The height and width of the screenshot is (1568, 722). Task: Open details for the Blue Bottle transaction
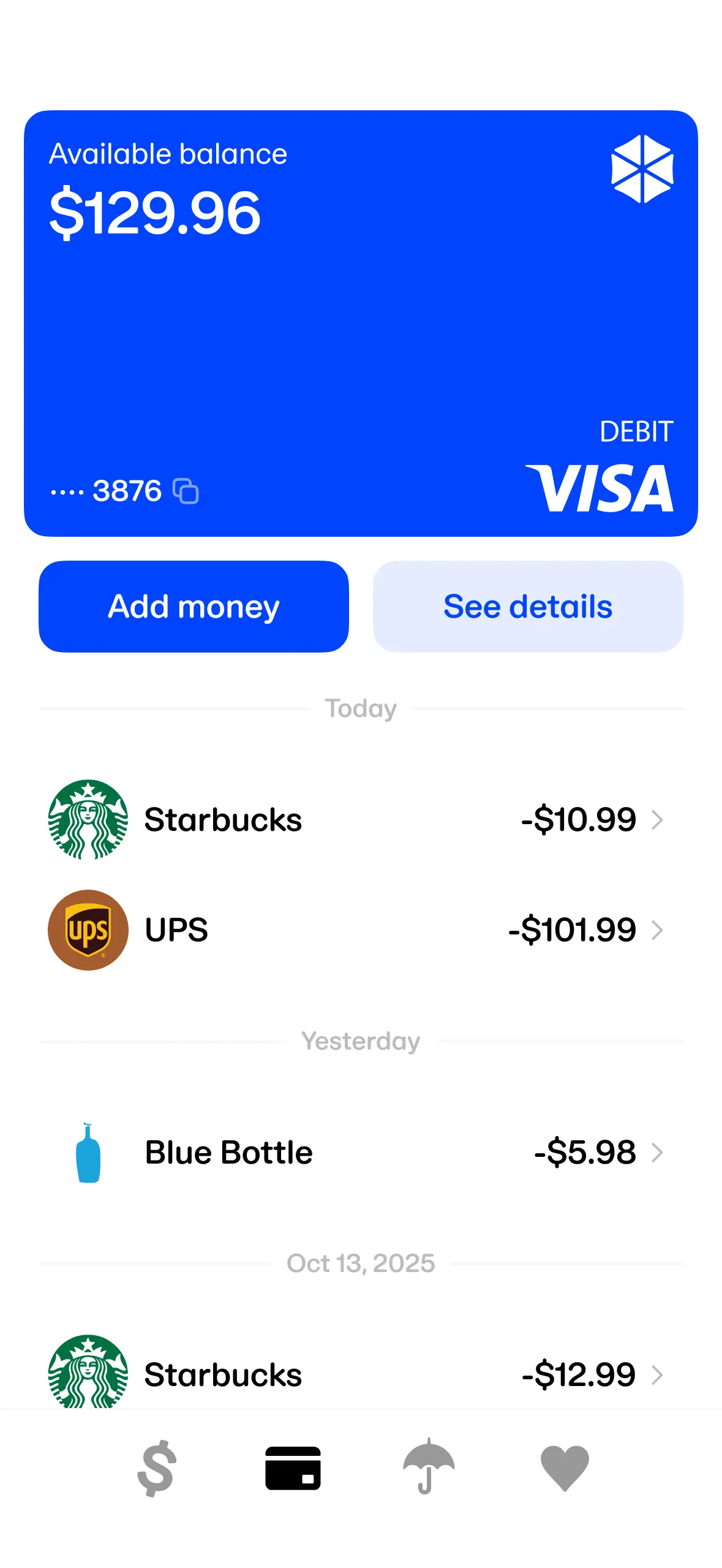click(x=658, y=1151)
